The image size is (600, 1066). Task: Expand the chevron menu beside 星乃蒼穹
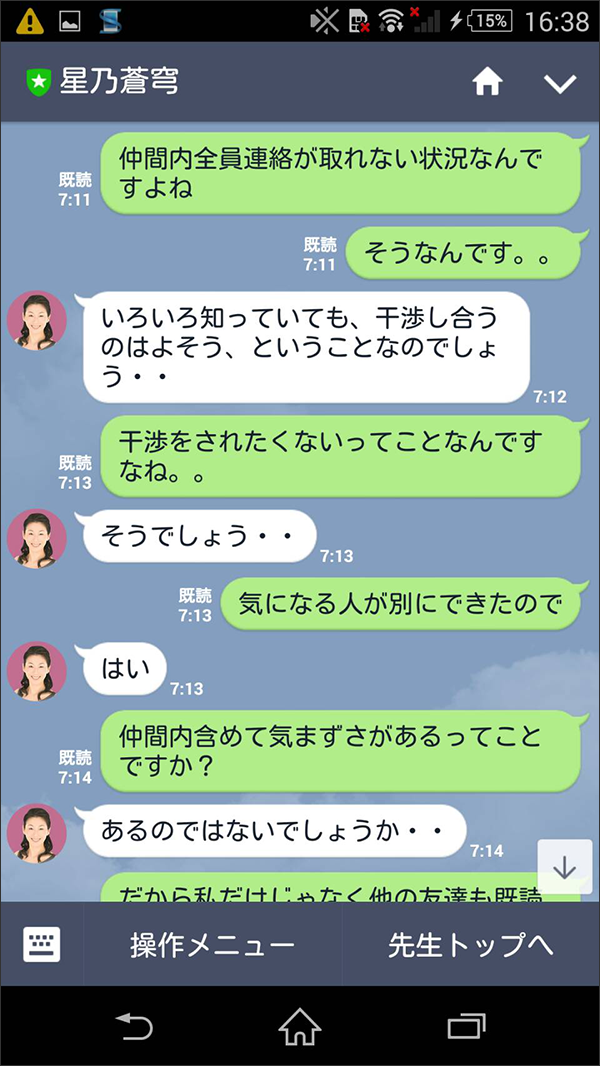coord(560,83)
